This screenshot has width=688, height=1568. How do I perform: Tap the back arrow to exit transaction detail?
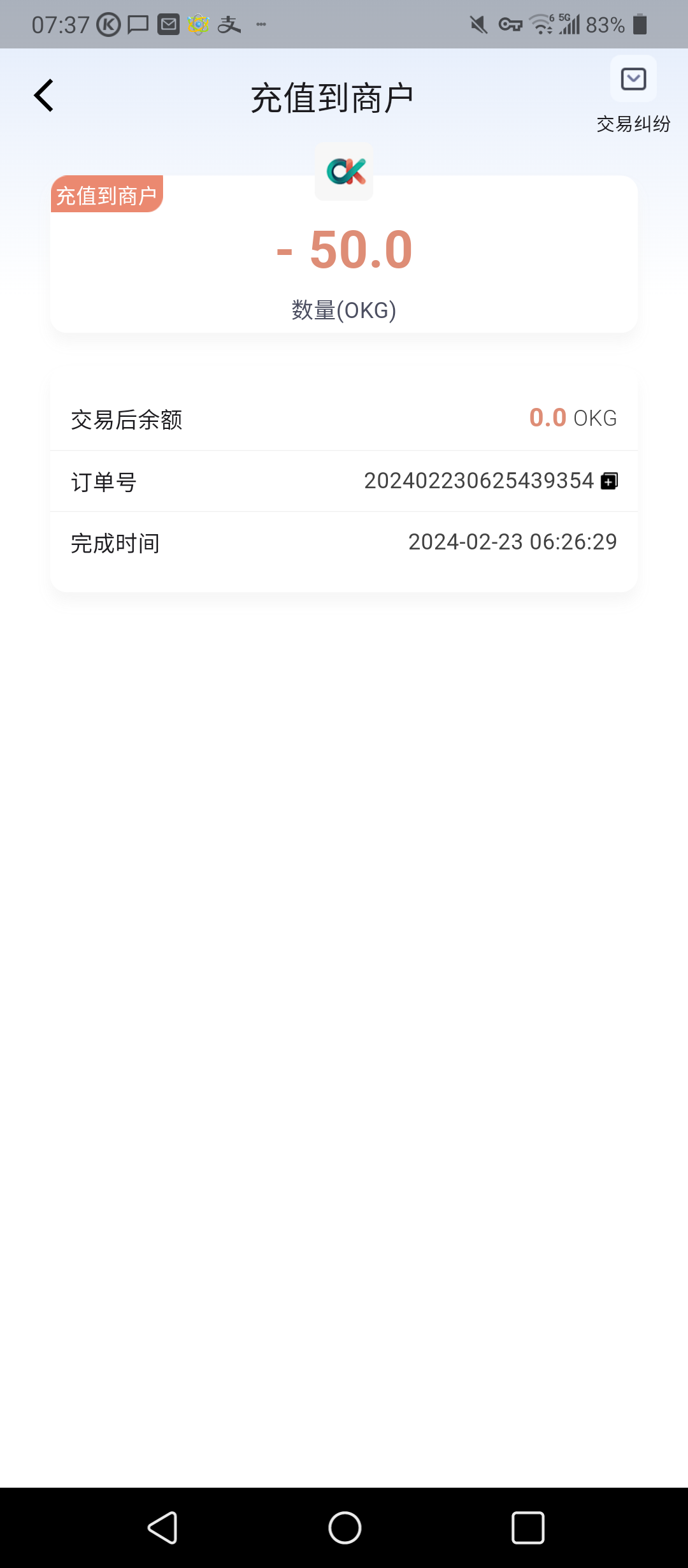pos(44,94)
